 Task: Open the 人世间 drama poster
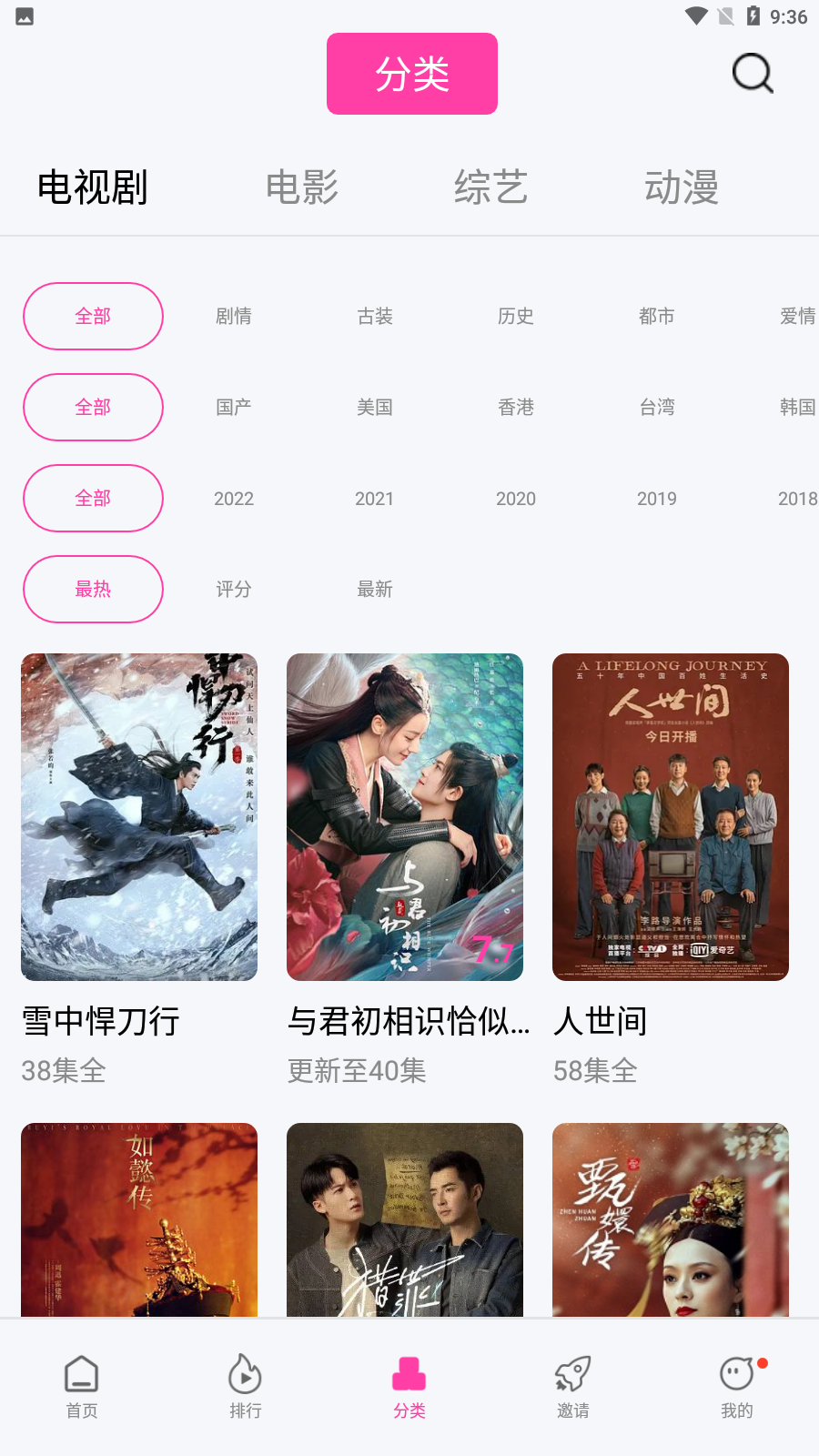670,816
